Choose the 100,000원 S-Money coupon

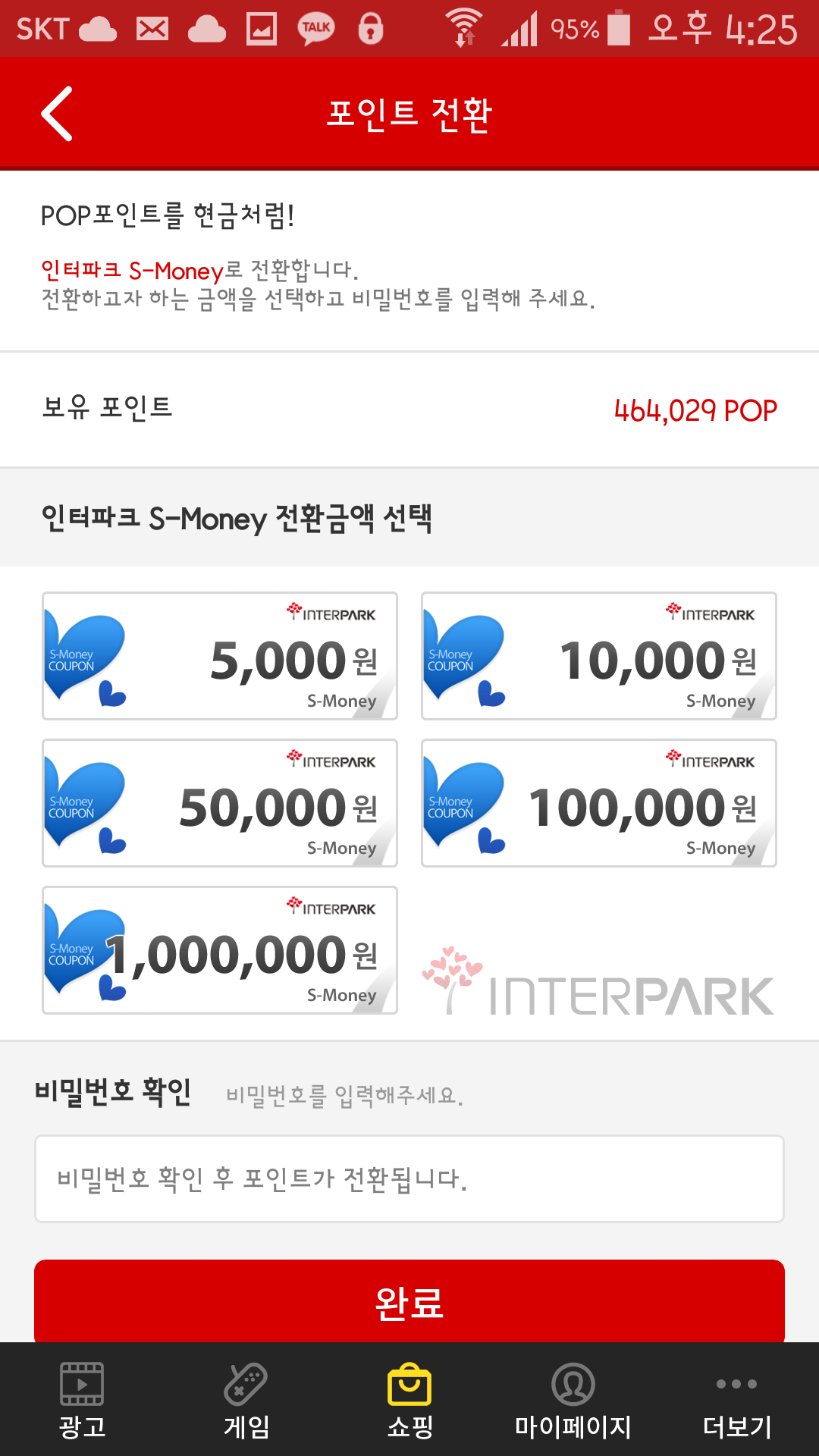click(599, 803)
